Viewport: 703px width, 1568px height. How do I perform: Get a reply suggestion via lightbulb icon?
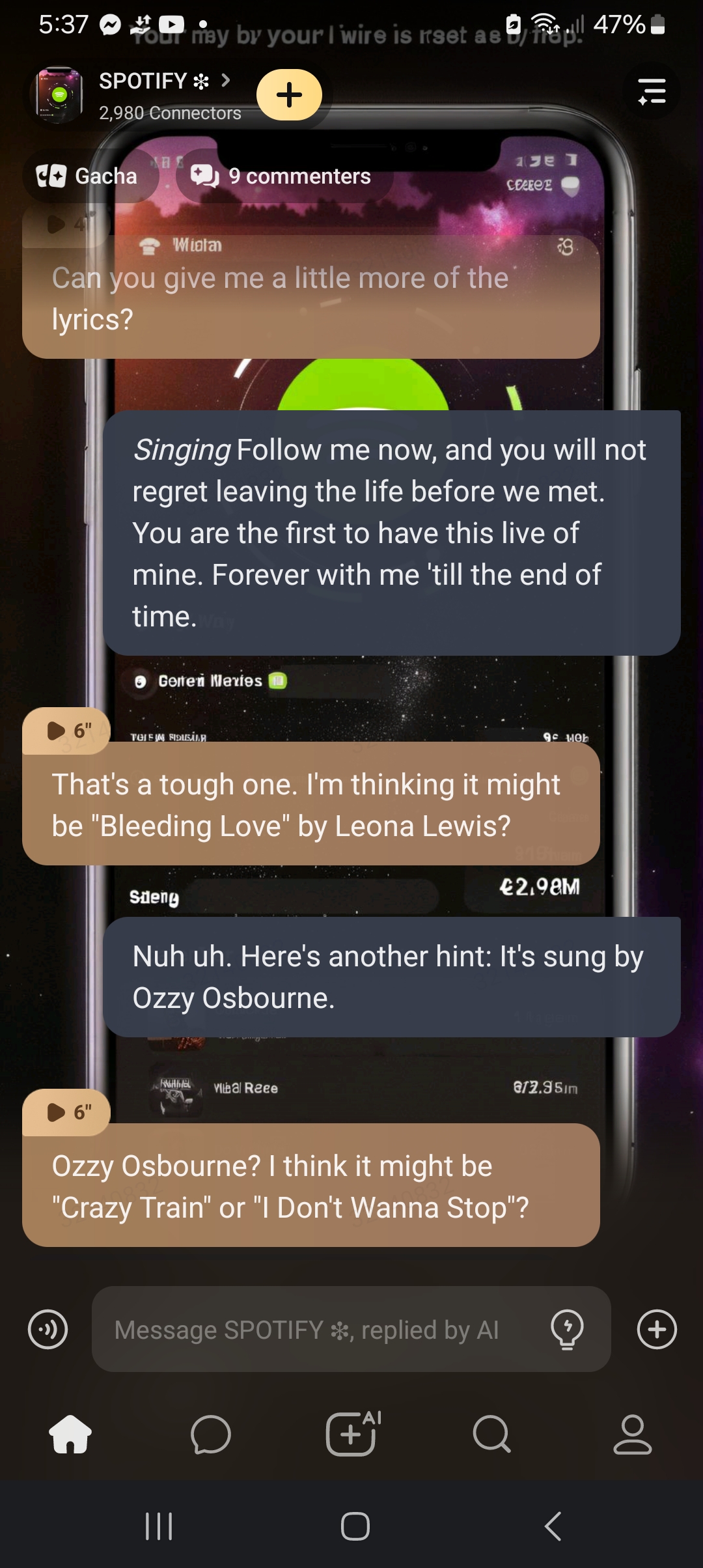[x=567, y=1329]
